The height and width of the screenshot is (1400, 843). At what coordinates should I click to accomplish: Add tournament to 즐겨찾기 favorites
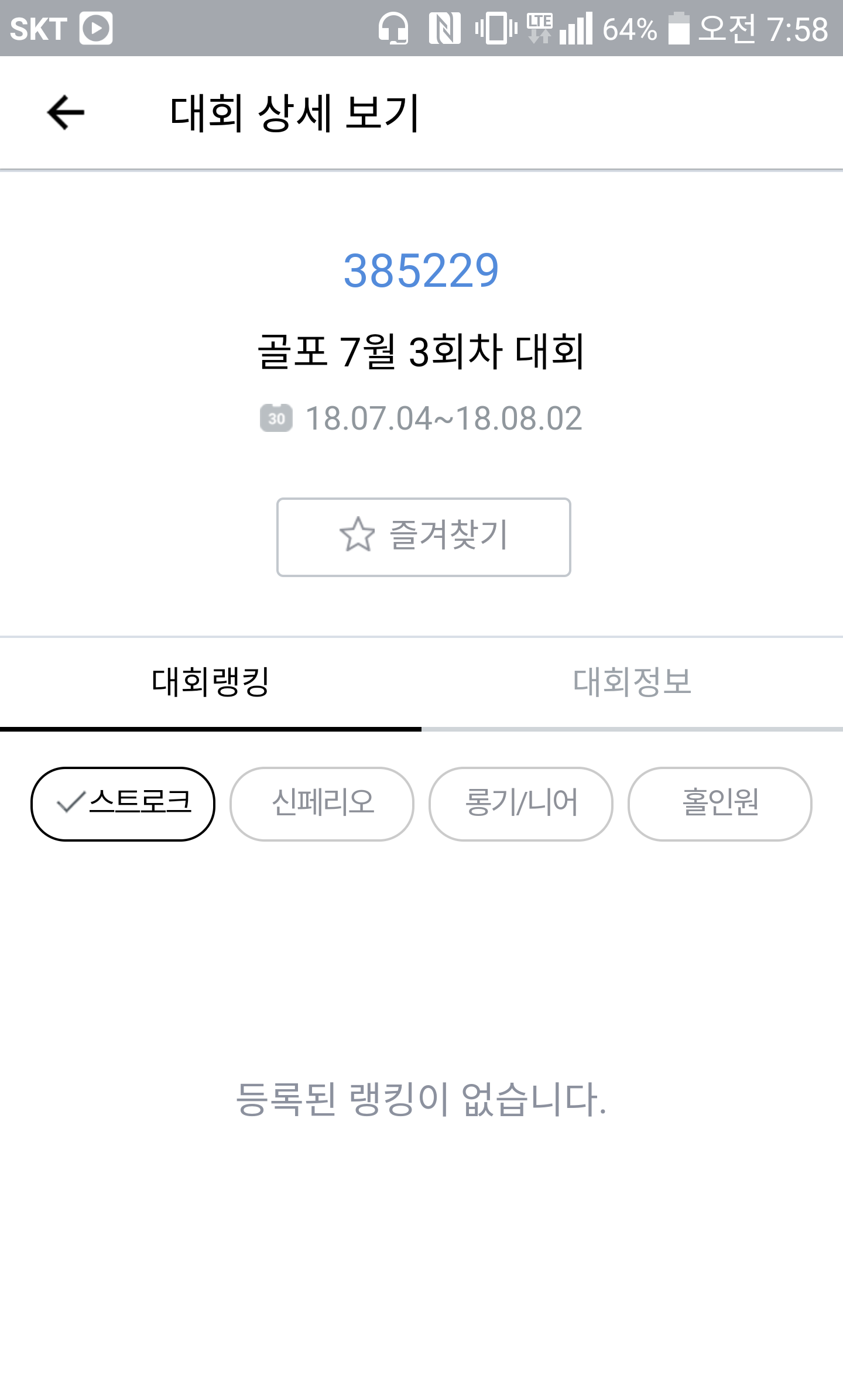[423, 537]
